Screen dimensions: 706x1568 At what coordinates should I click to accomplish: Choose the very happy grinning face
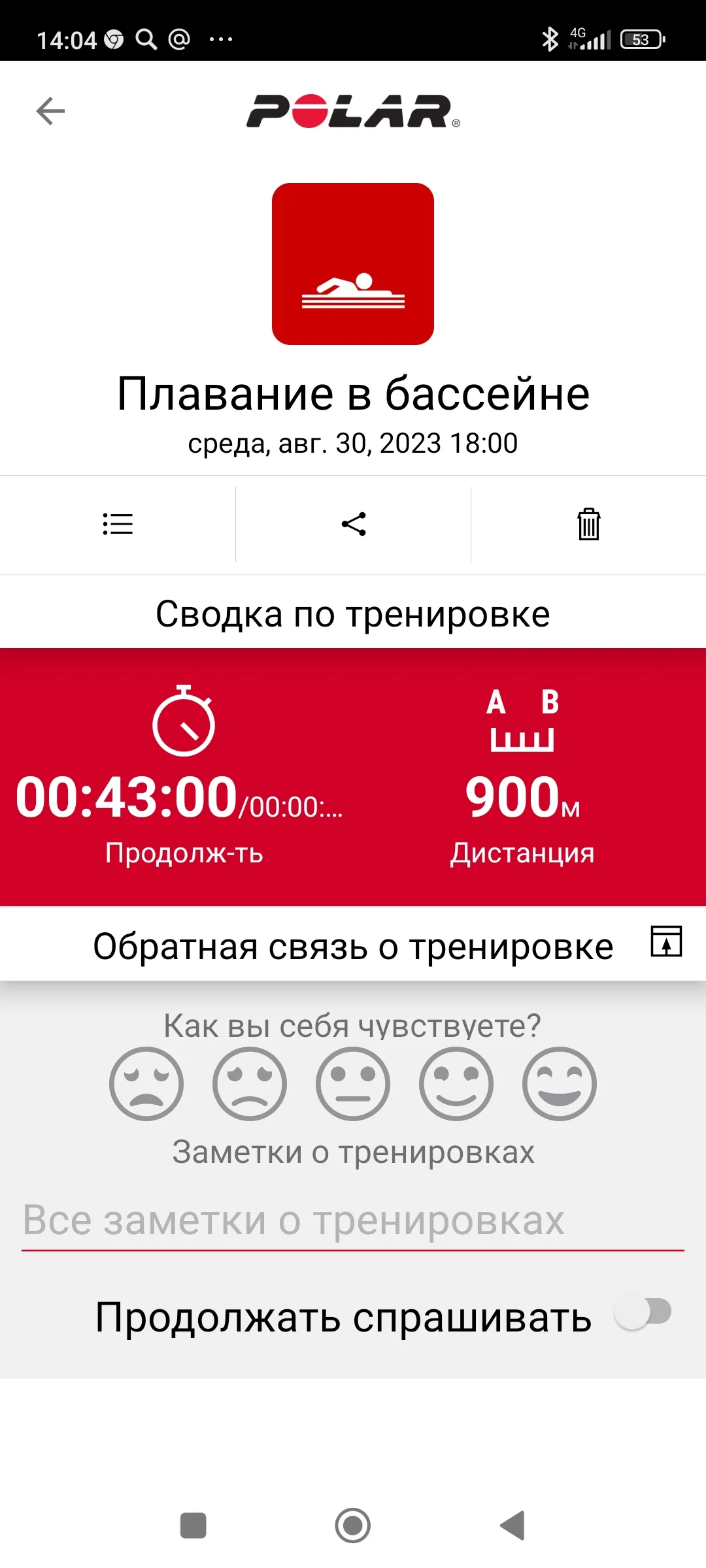pos(560,1084)
